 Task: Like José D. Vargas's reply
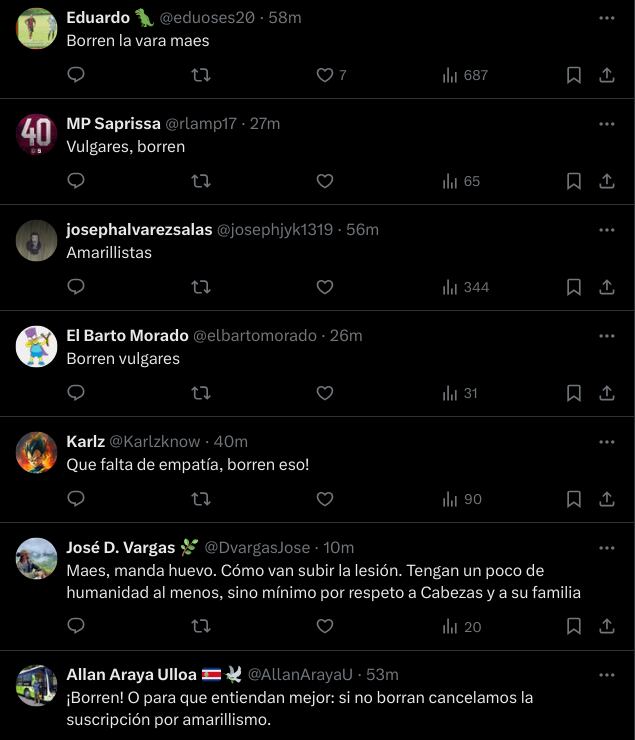tap(324, 626)
